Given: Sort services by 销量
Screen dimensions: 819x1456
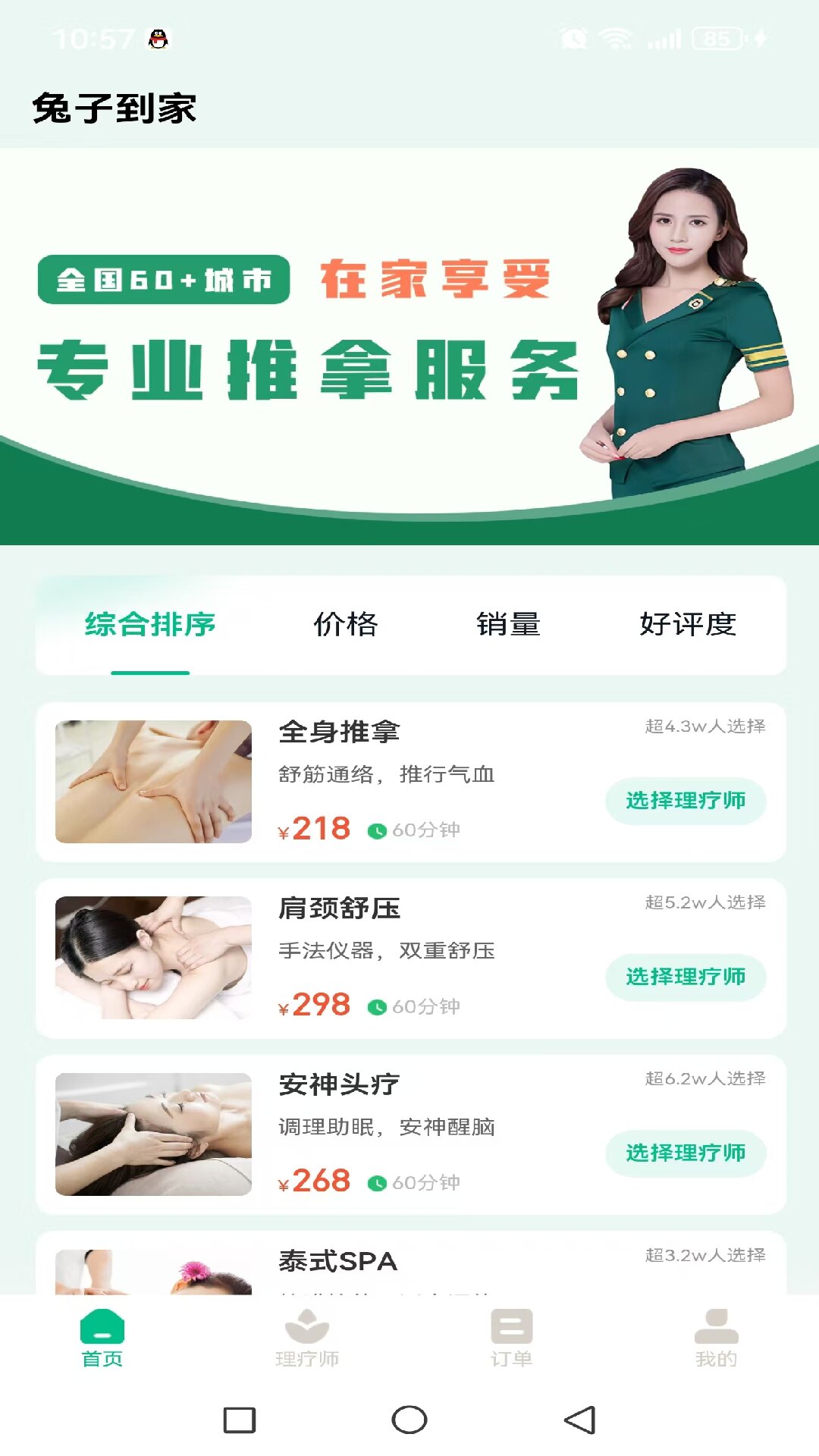Looking at the screenshot, I should coord(508,625).
